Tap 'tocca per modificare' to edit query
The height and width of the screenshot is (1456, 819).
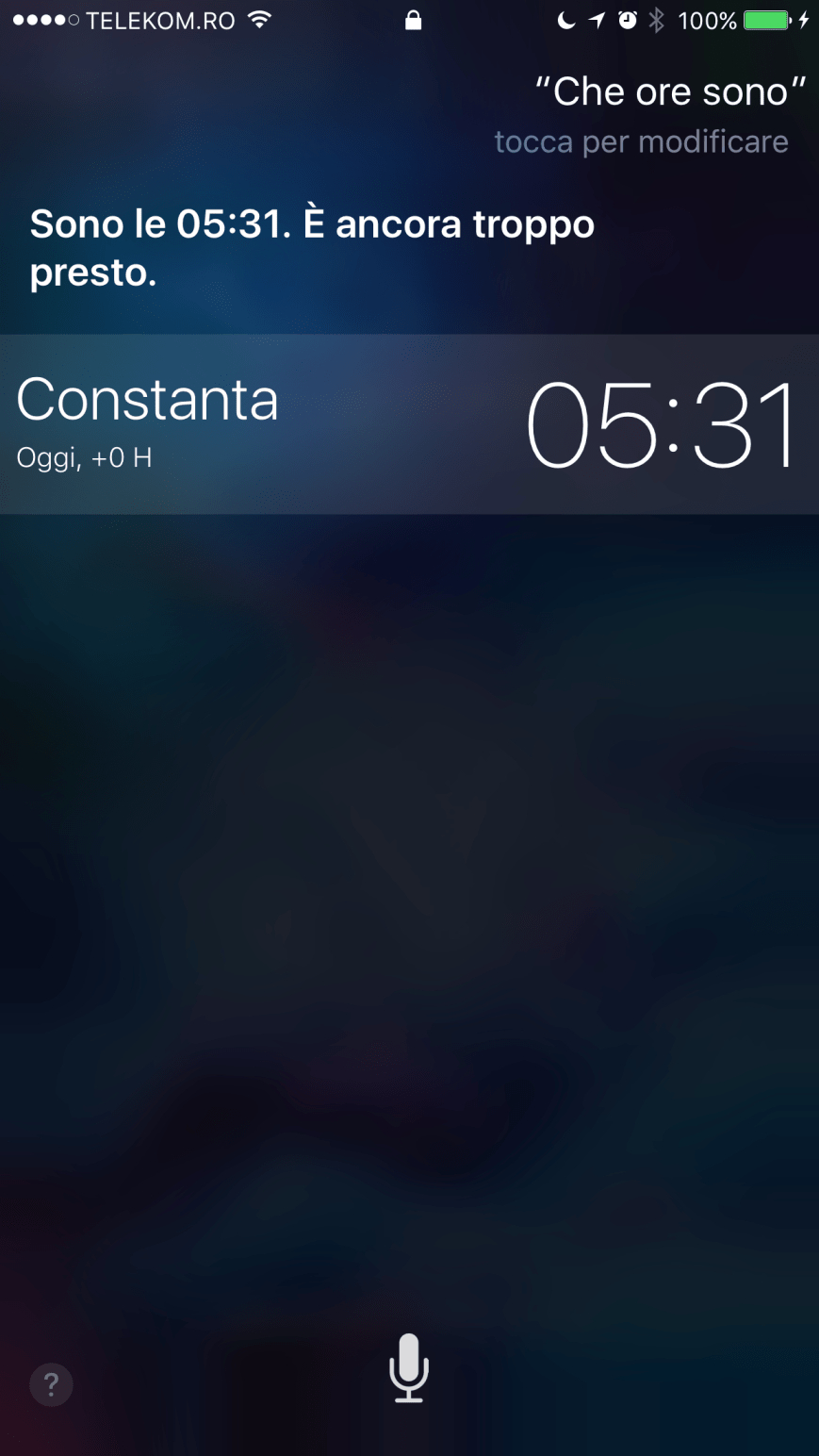coord(641,142)
